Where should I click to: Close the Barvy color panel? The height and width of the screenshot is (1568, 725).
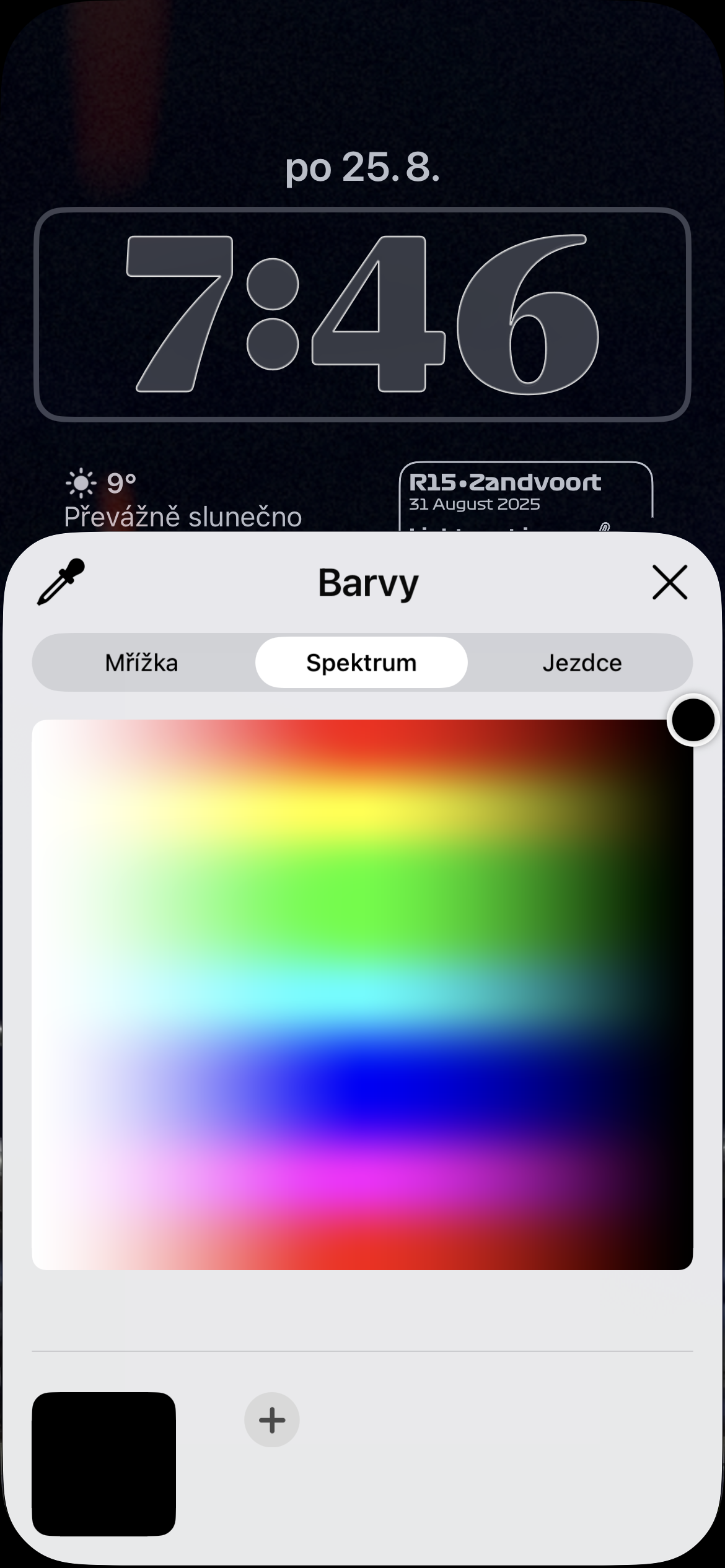click(669, 582)
